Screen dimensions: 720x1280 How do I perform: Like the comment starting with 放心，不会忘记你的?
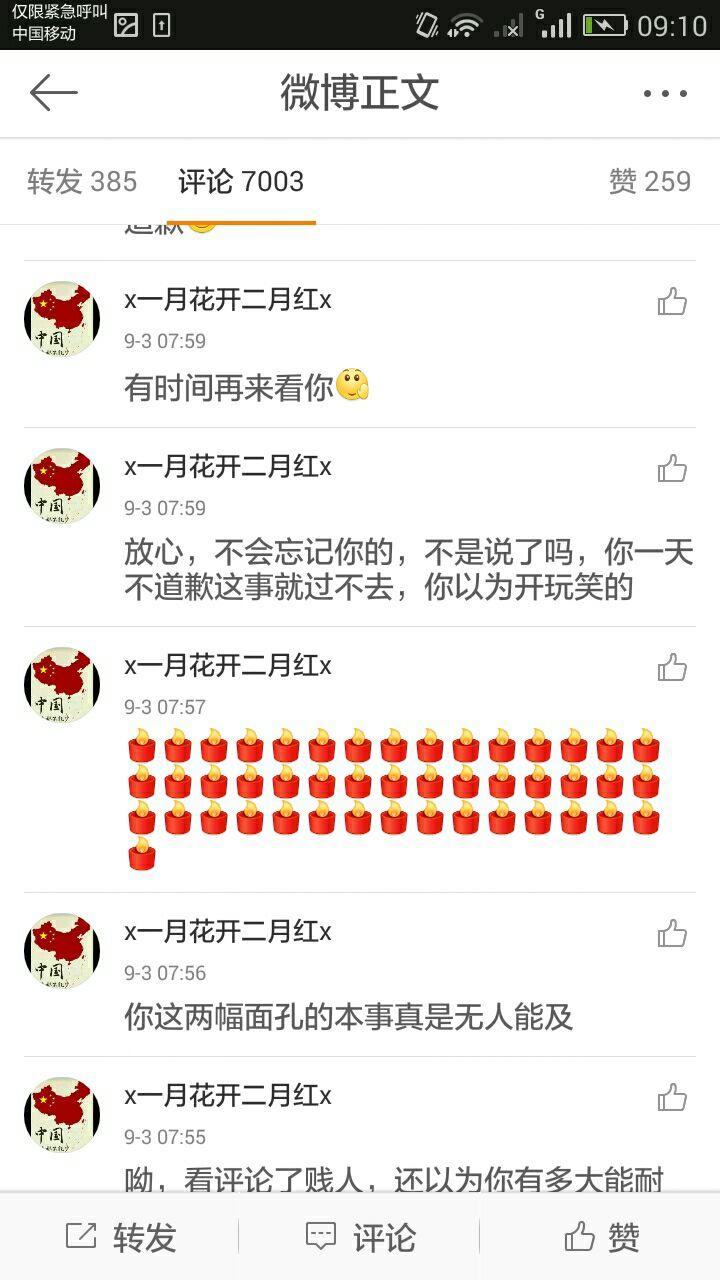pyautogui.click(x=672, y=468)
